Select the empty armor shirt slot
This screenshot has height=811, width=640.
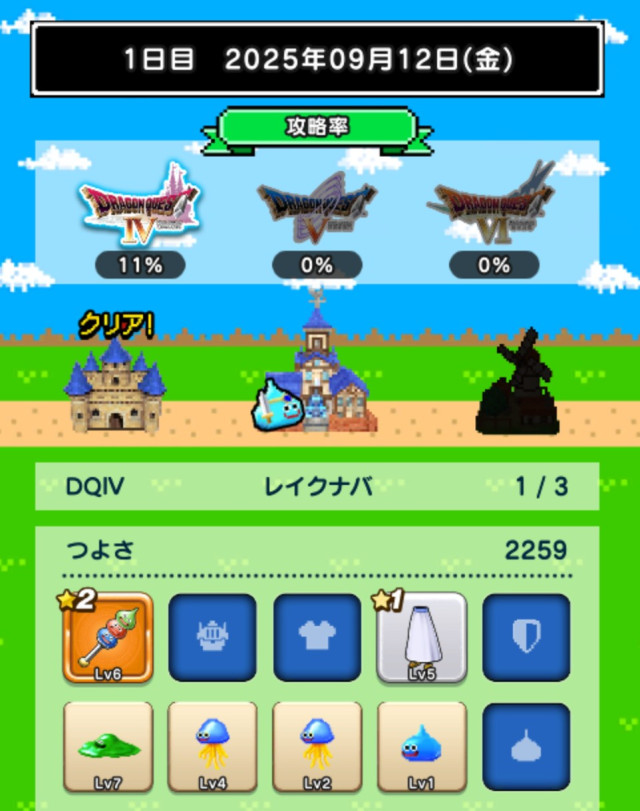317,638
